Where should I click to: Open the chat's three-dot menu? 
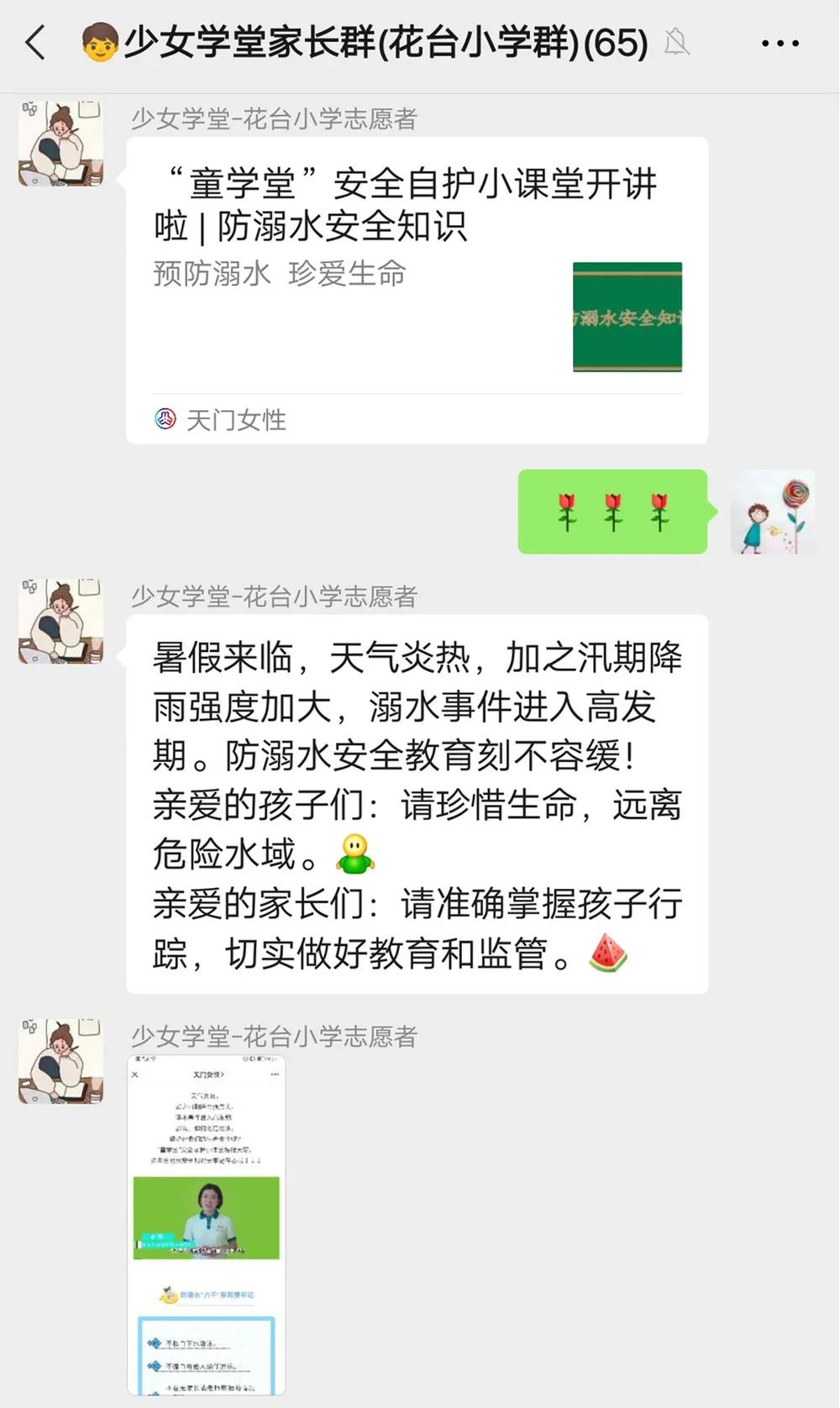point(780,43)
